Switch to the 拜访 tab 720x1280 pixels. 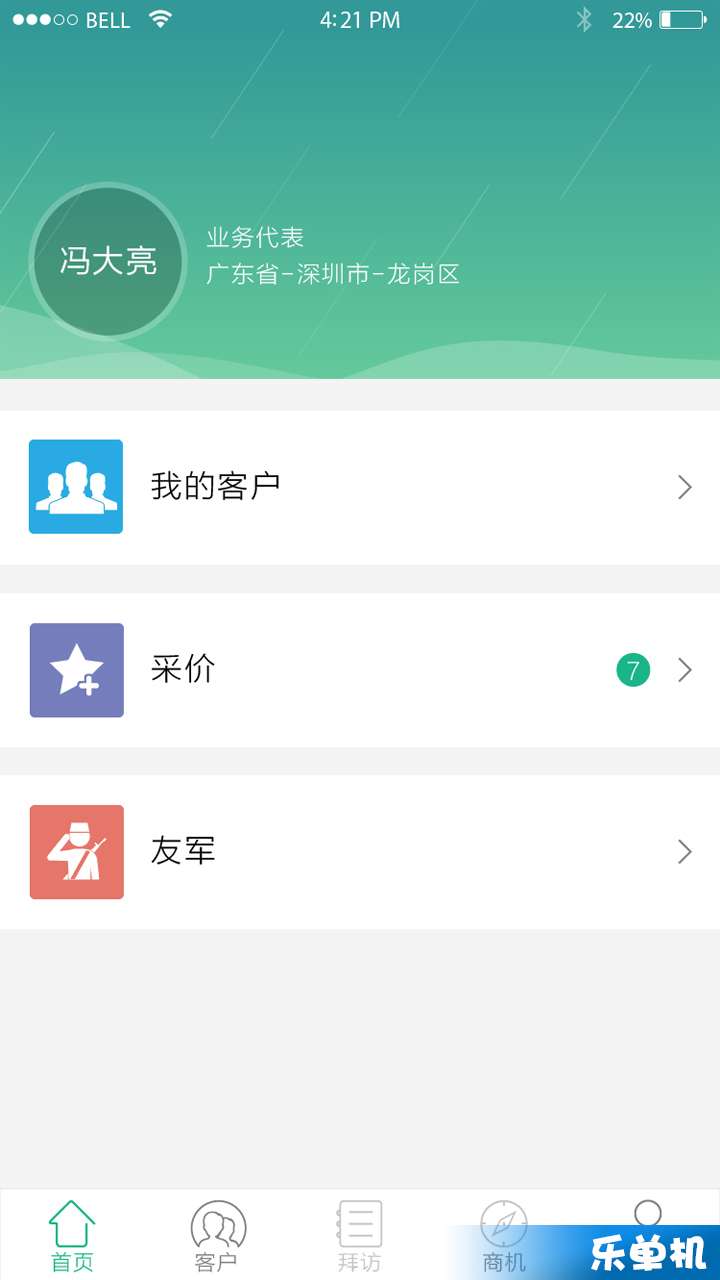(359, 1236)
